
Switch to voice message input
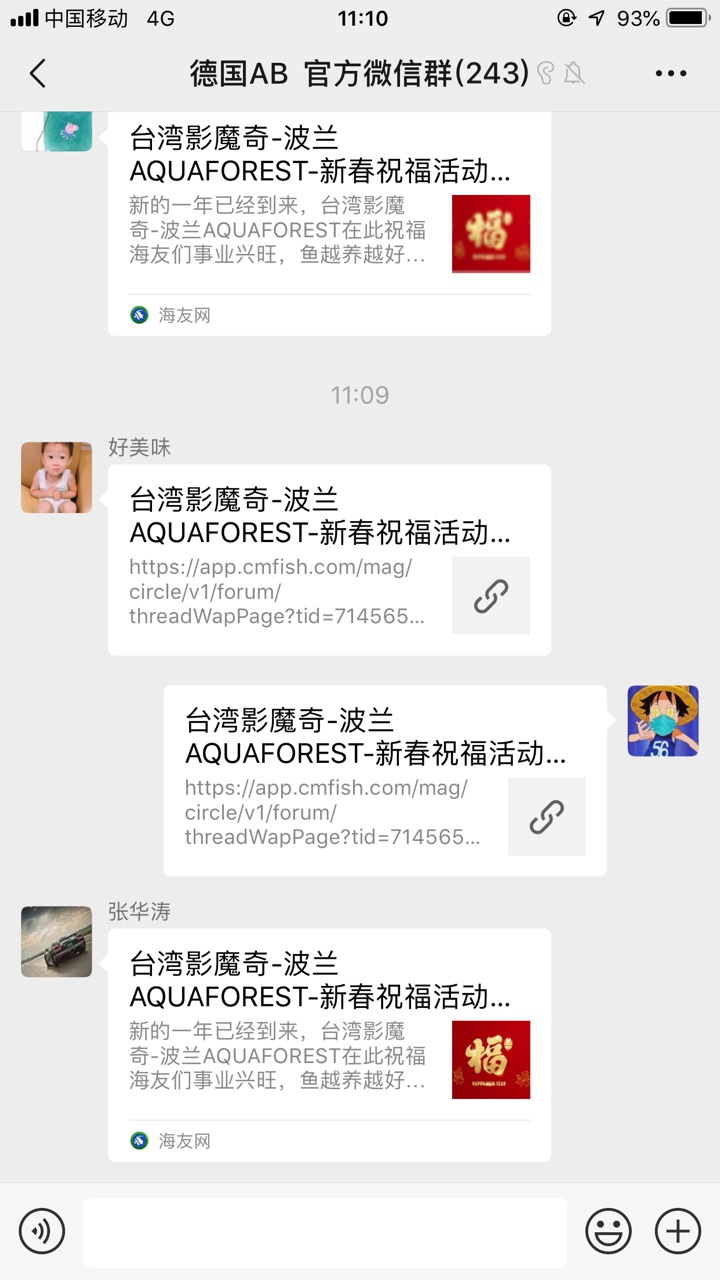click(x=42, y=1230)
